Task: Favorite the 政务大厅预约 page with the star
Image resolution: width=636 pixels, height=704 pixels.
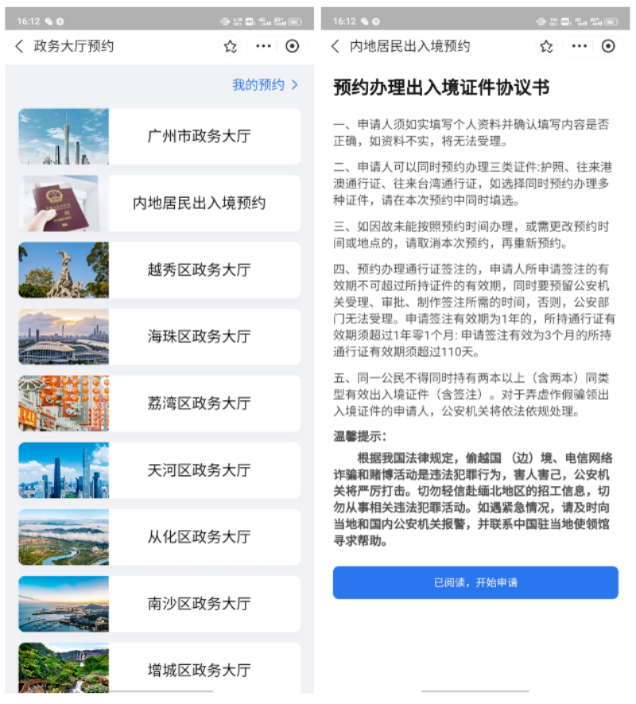Action: pyautogui.click(x=231, y=46)
